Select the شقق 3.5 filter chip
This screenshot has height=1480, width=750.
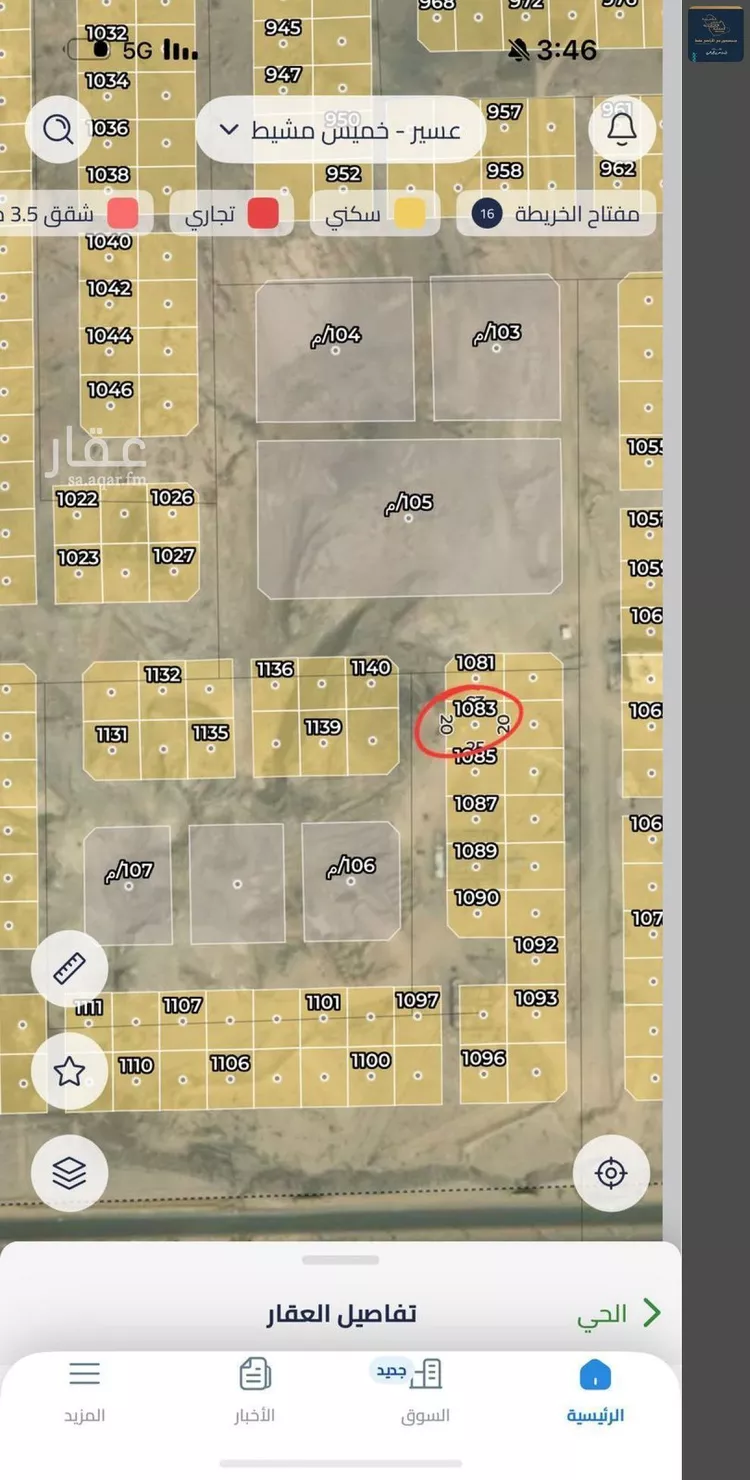(x=70, y=214)
